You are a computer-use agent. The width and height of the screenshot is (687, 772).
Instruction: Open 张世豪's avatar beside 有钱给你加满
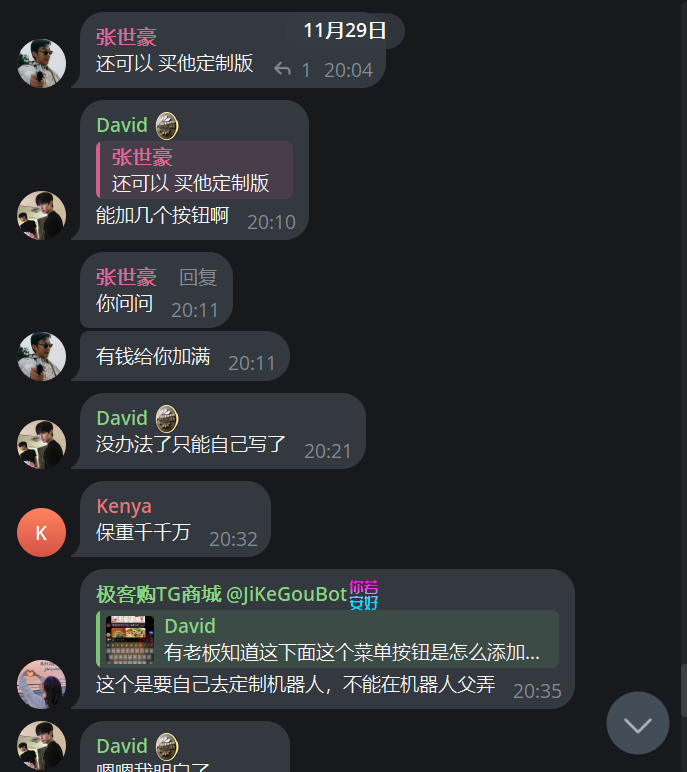click(x=42, y=357)
